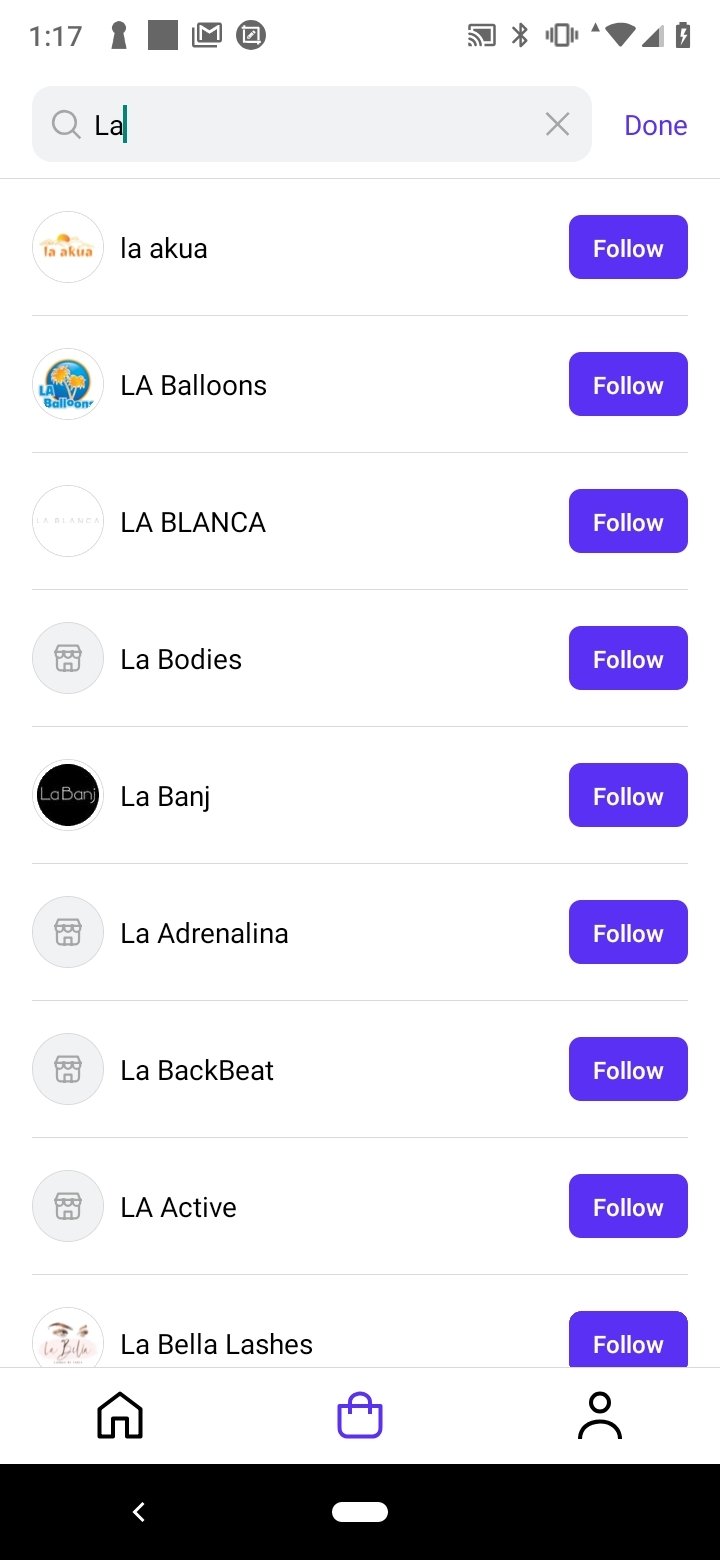Follow LA Balloons
The image size is (720, 1560).
pyautogui.click(x=628, y=384)
